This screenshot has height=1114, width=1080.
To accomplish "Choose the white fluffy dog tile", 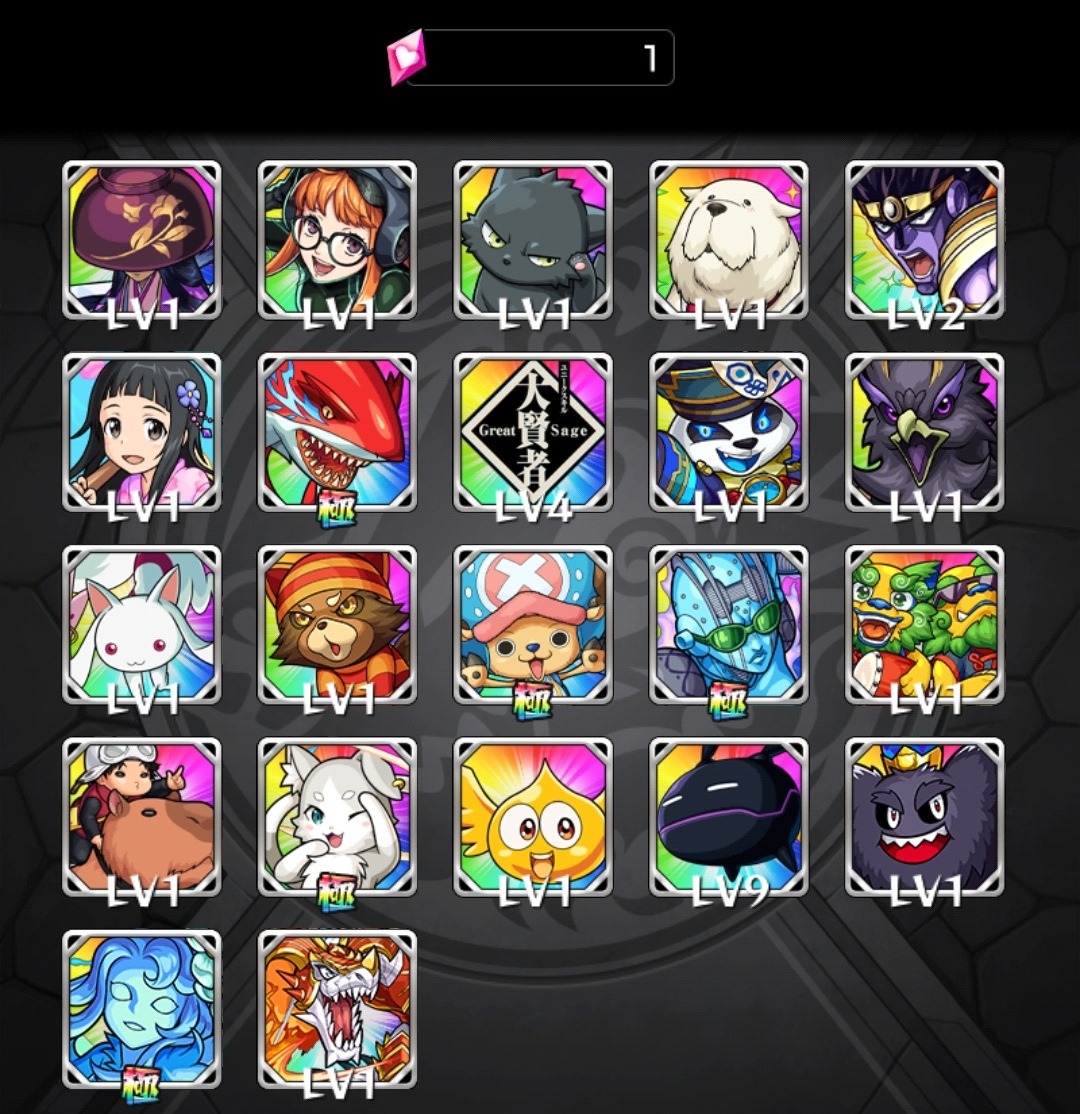I will pyautogui.click(x=729, y=240).
